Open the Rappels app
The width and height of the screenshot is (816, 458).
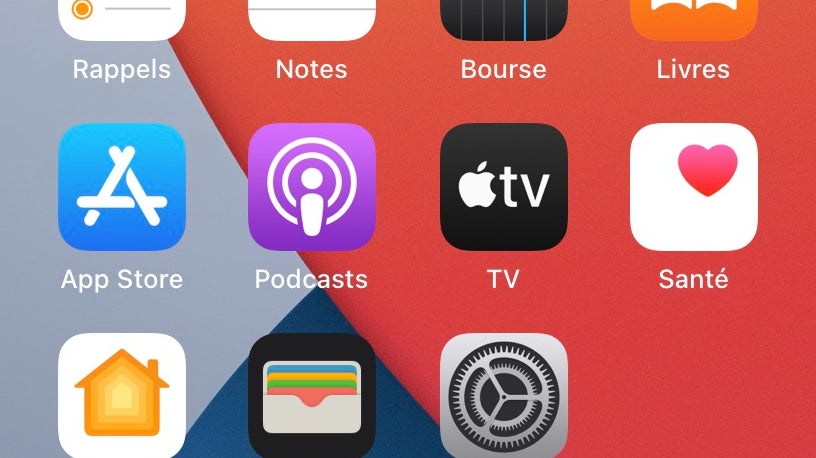122,20
